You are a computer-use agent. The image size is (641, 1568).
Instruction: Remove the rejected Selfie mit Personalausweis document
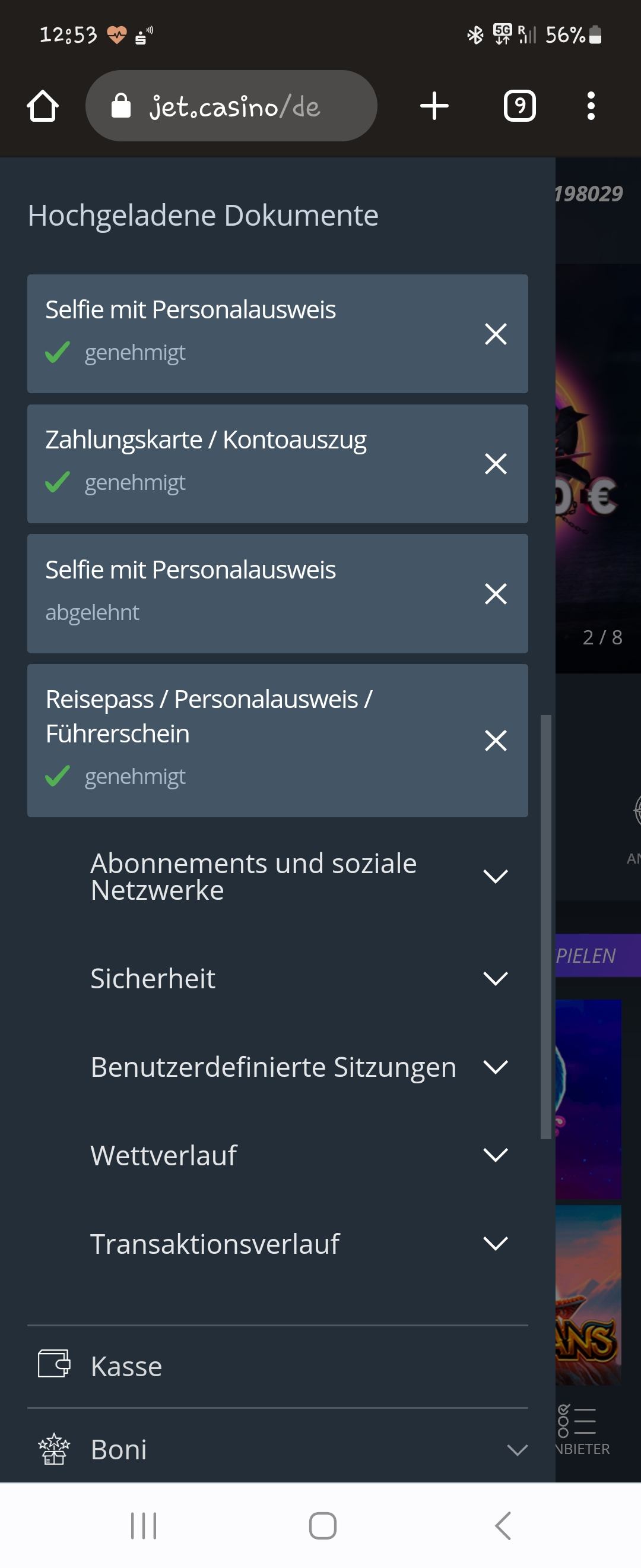click(x=496, y=593)
